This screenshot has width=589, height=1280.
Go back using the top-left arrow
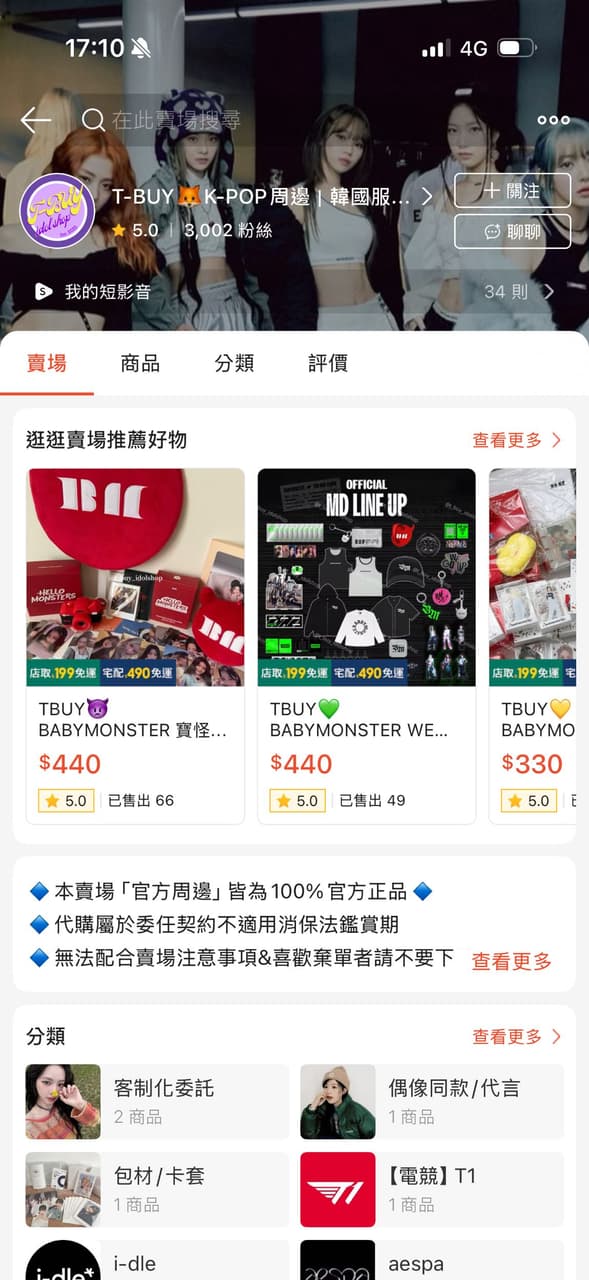[35, 120]
